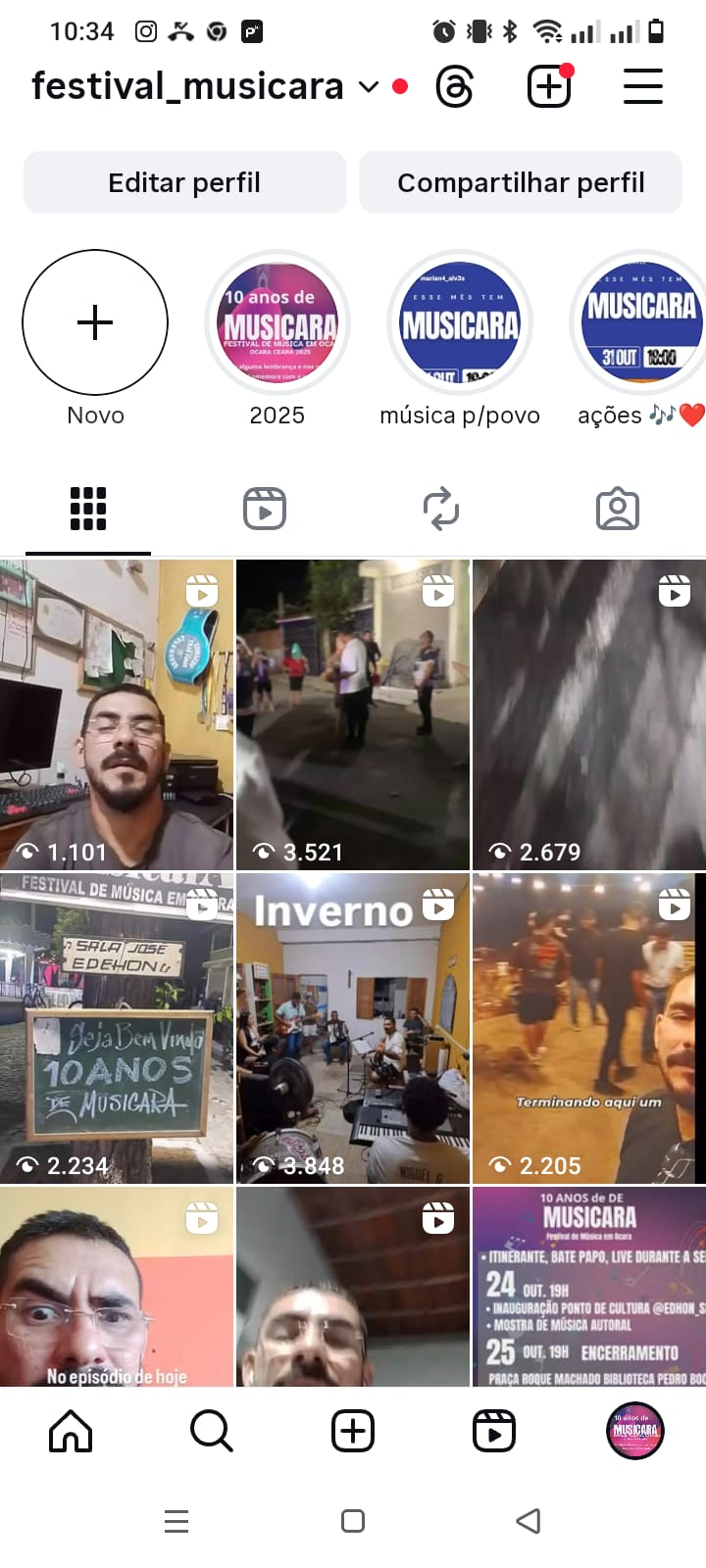Image resolution: width=706 pixels, height=1568 pixels.
Task: Create new content with the plus icon
Action: (549, 87)
